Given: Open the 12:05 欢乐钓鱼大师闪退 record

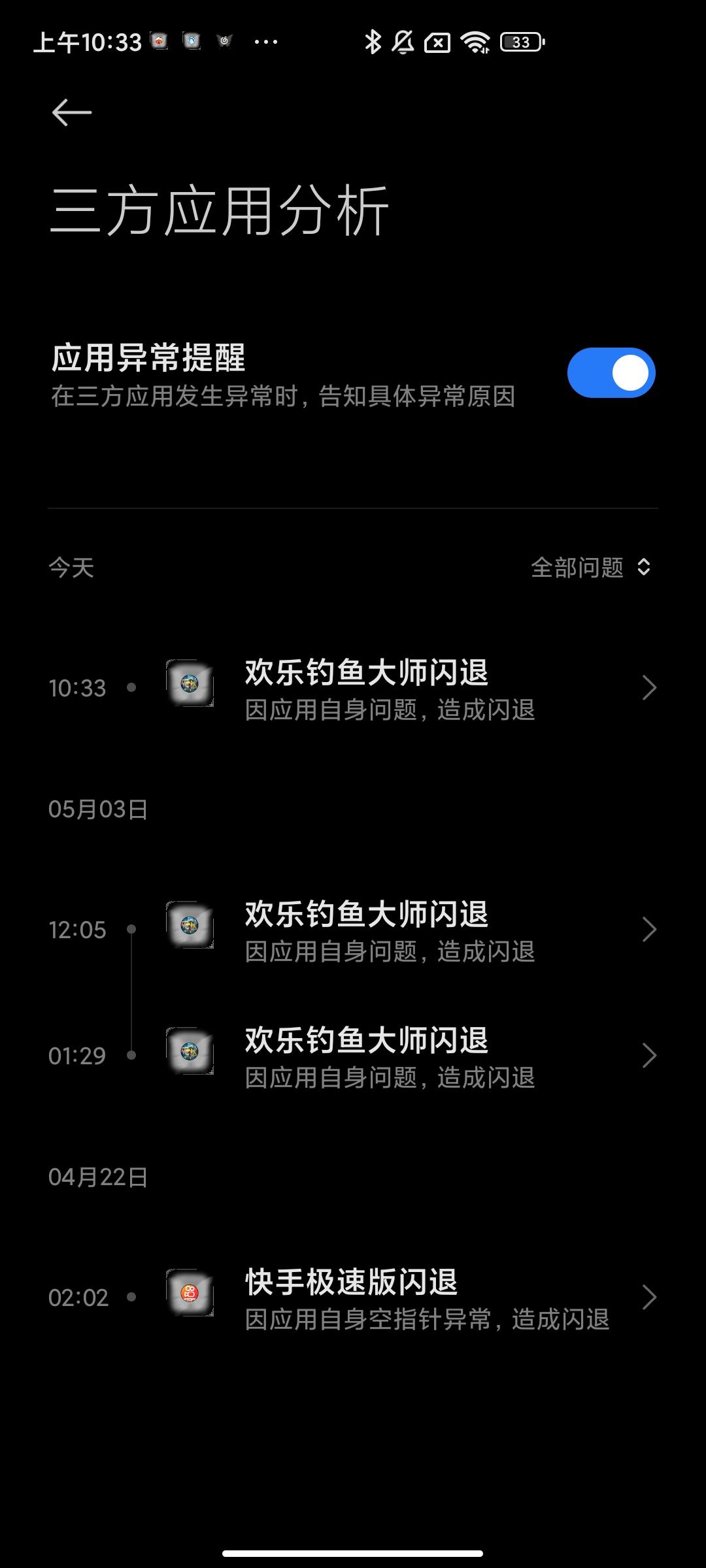Looking at the screenshot, I should pos(353,930).
